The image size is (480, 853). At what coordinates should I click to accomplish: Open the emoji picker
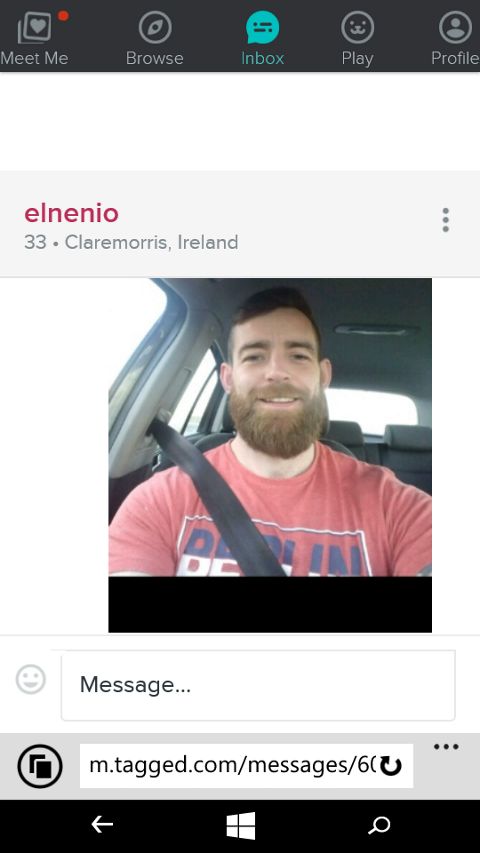tap(31, 679)
